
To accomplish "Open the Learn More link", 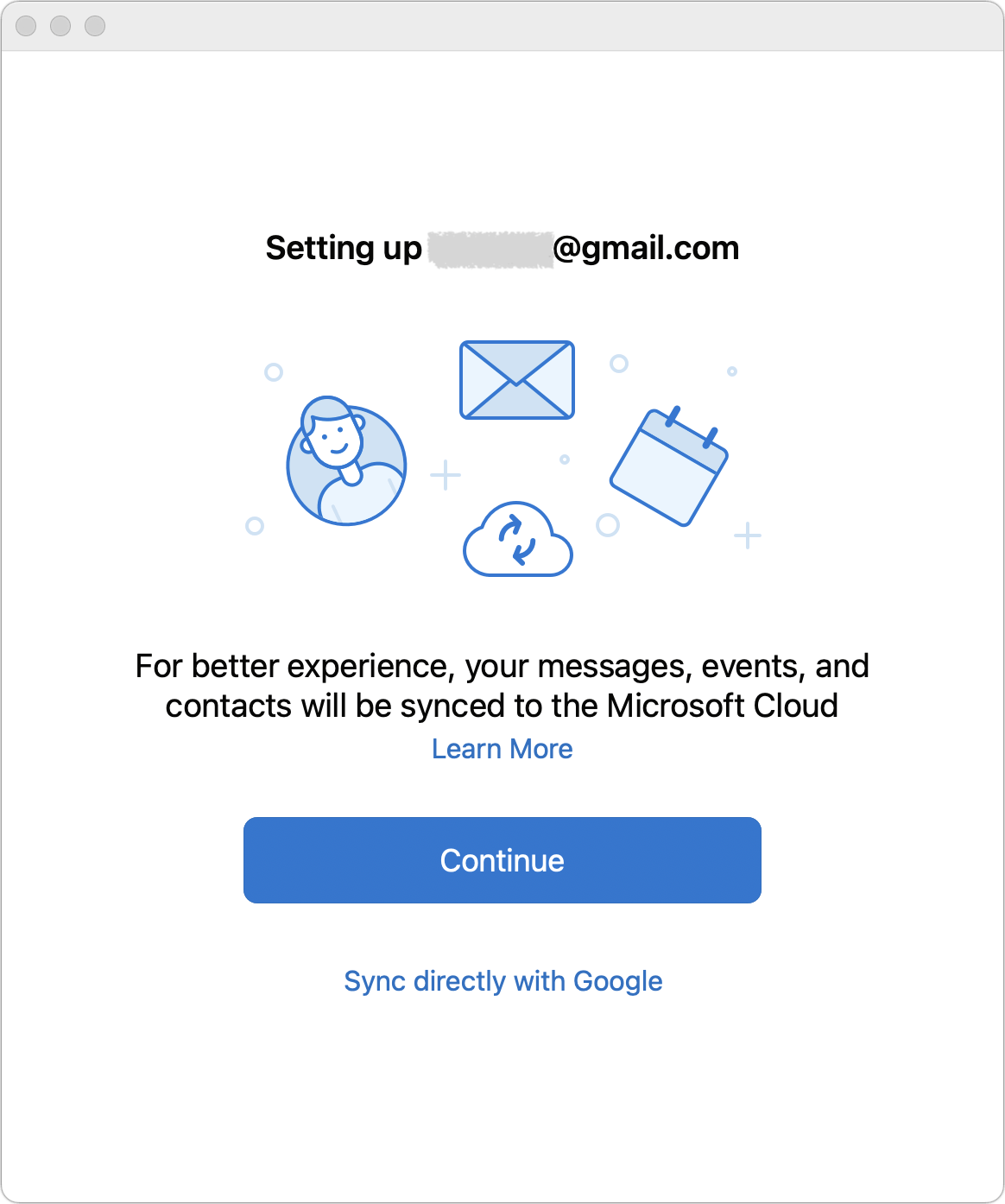I will [502, 749].
